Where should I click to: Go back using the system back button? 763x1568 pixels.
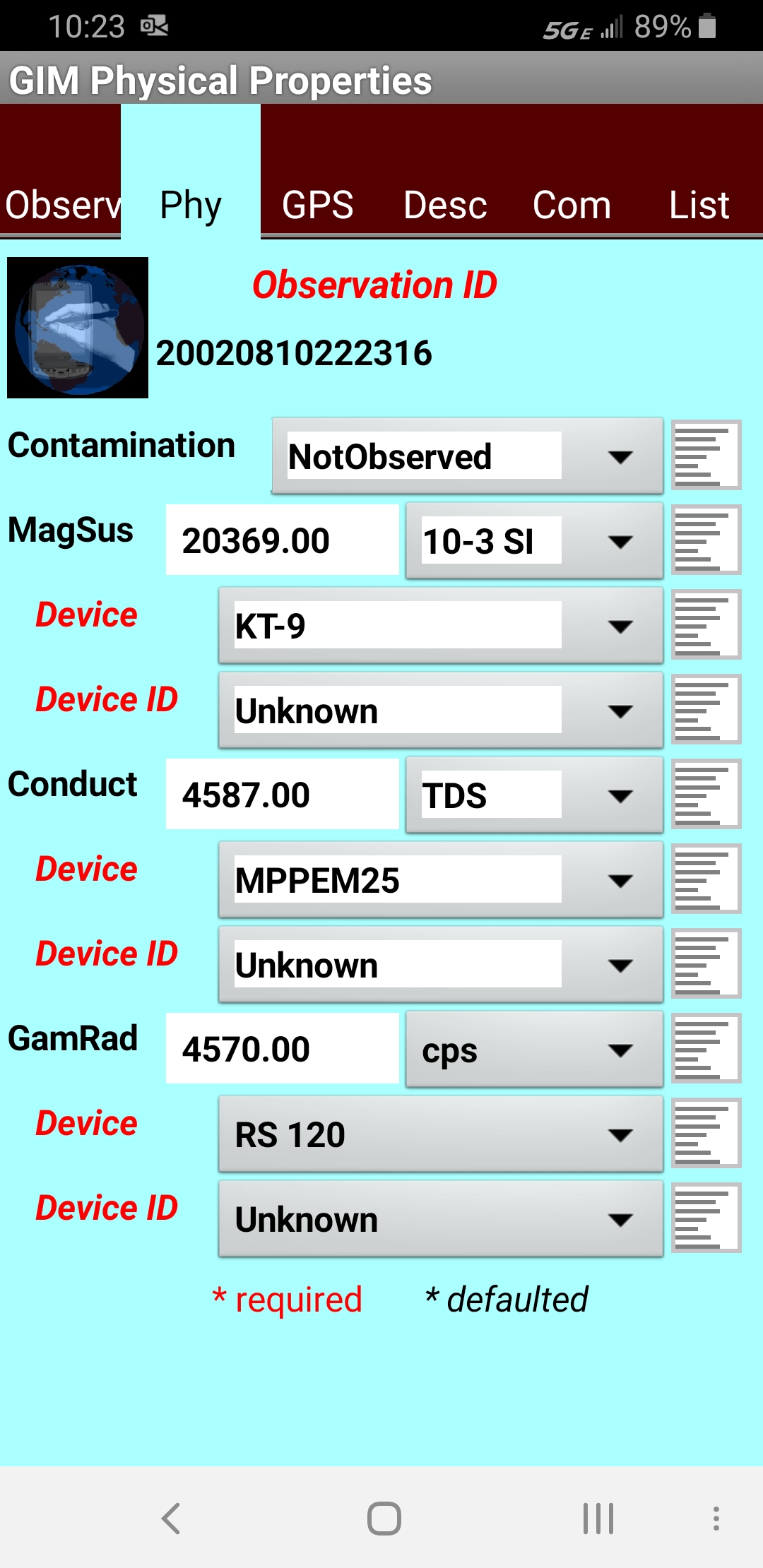(172, 1517)
